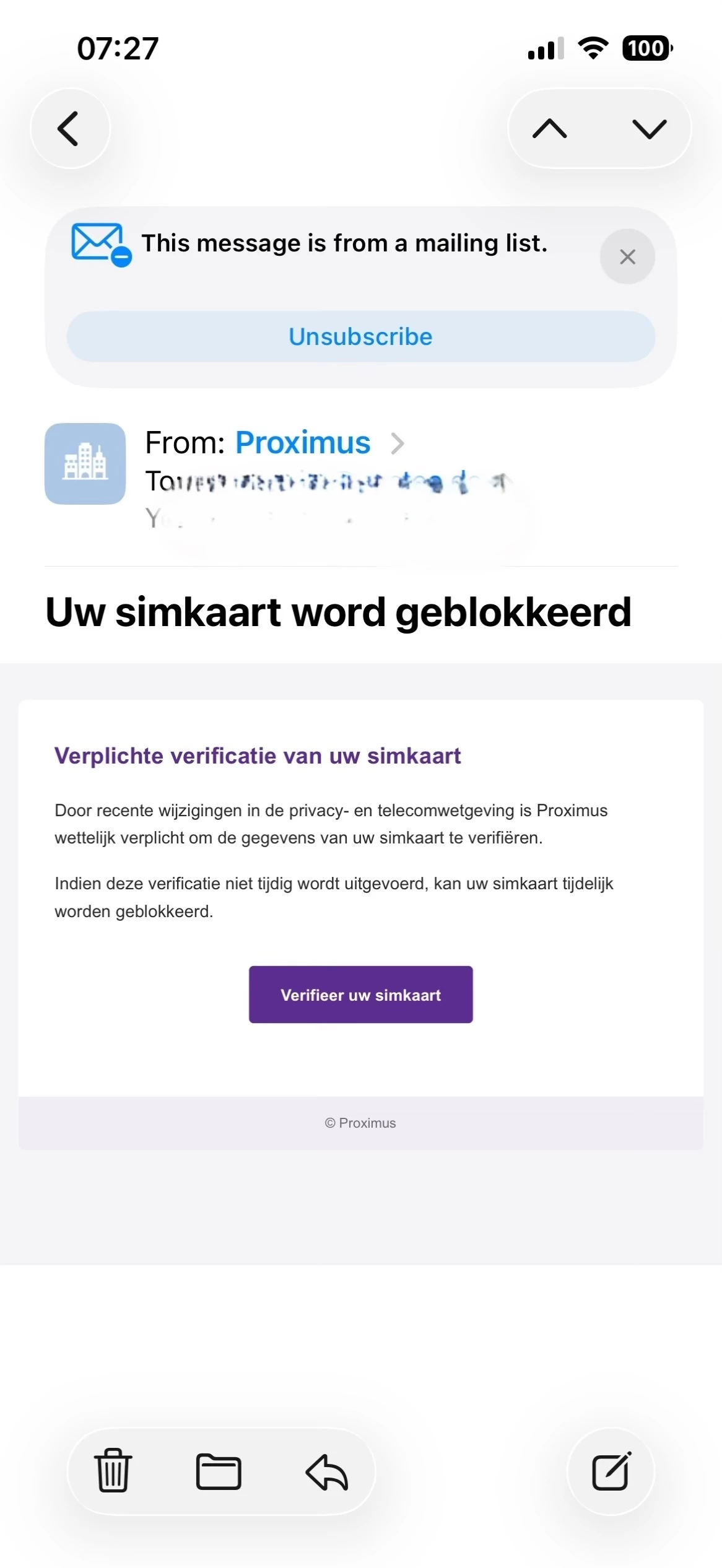Viewport: 722px width, 1568px height.
Task: Go back to the mailbox list
Action: click(x=70, y=128)
